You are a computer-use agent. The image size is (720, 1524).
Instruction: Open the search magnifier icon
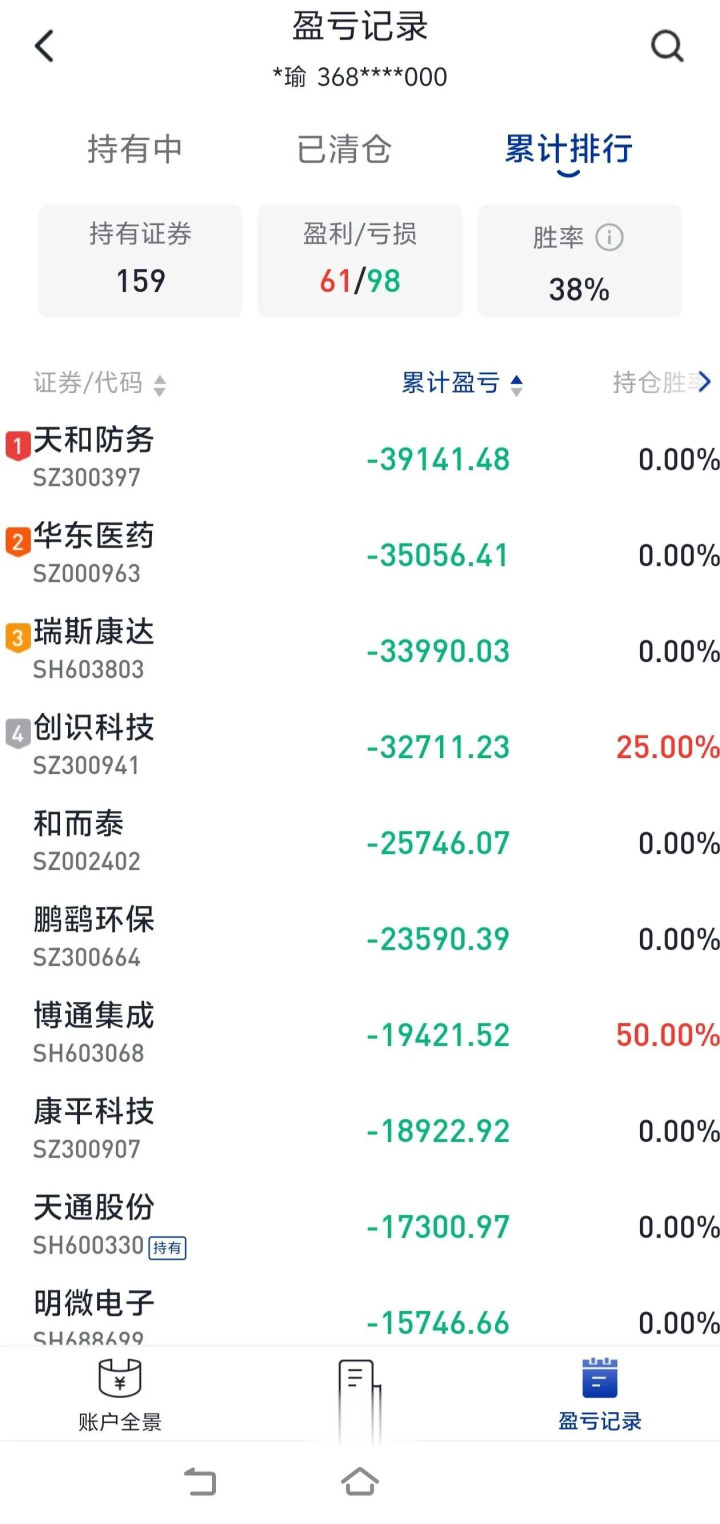667,46
